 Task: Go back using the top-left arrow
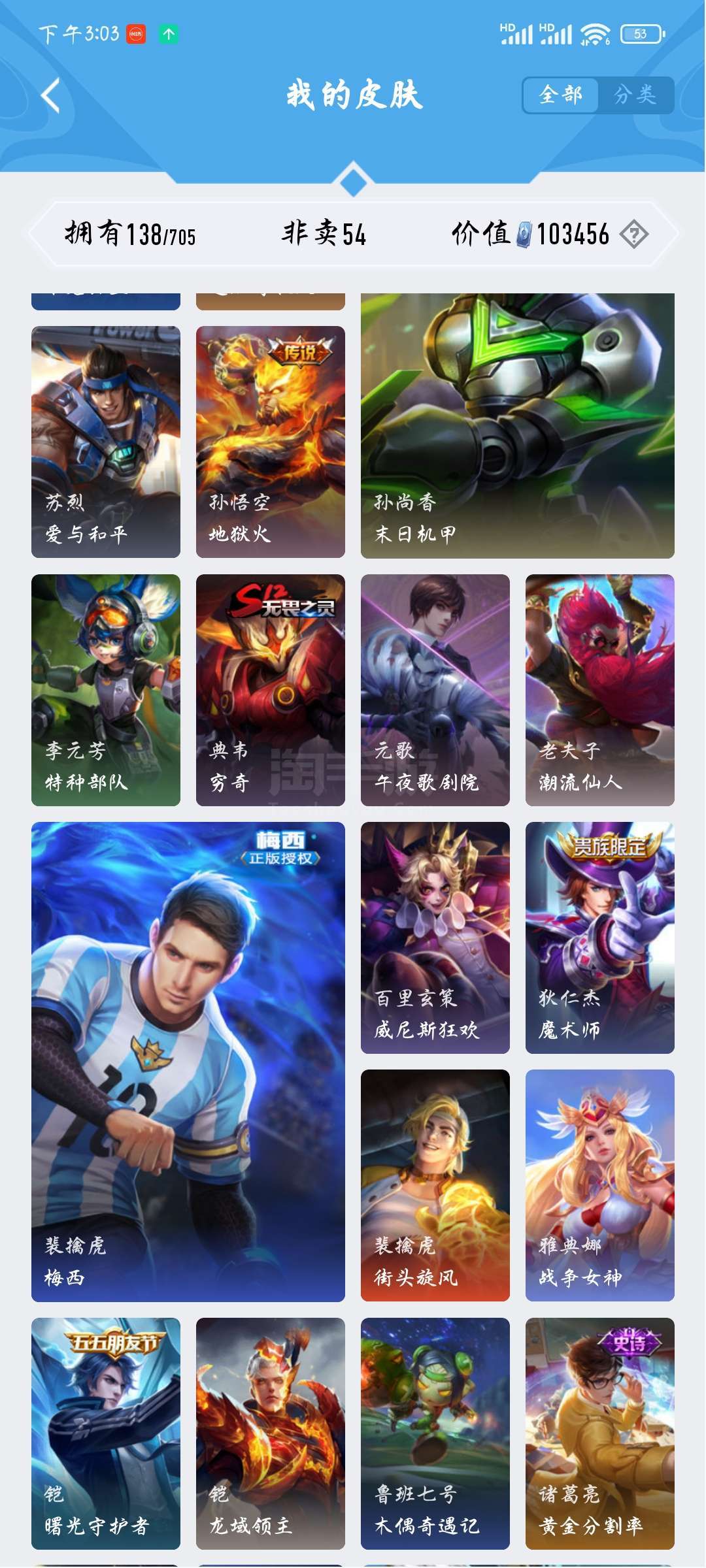(x=51, y=96)
